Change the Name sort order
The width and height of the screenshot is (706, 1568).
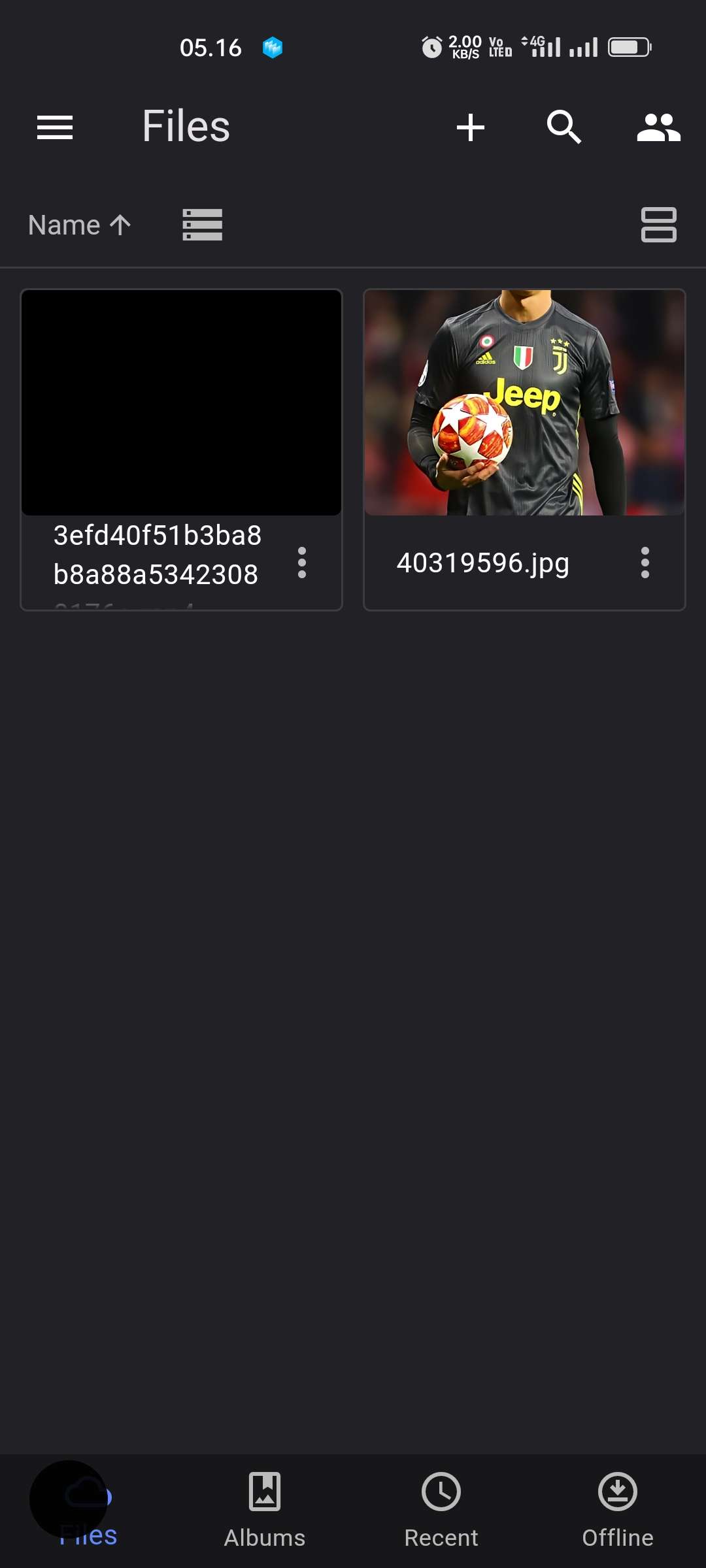pos(80,225)
